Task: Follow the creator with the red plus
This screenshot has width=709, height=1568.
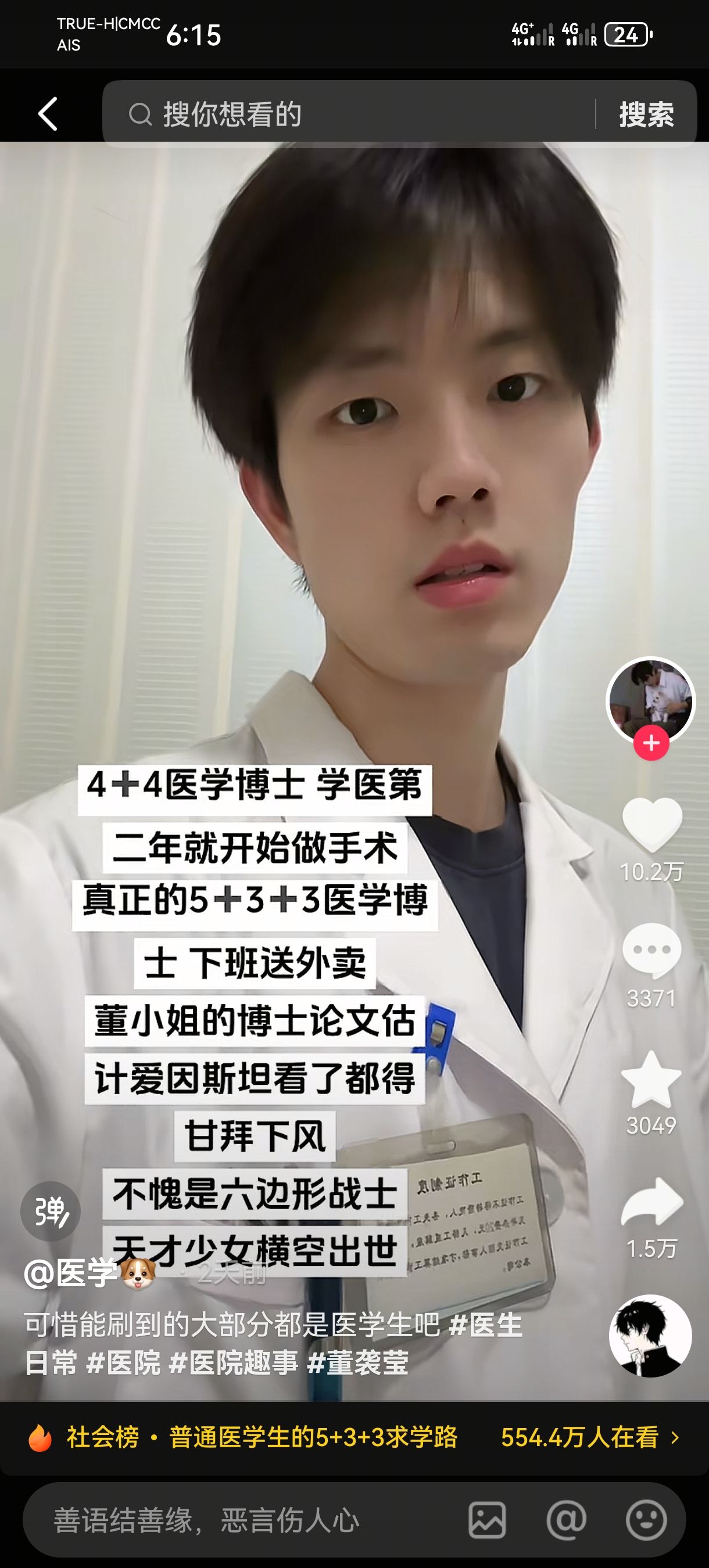Action: coord(651,743)
